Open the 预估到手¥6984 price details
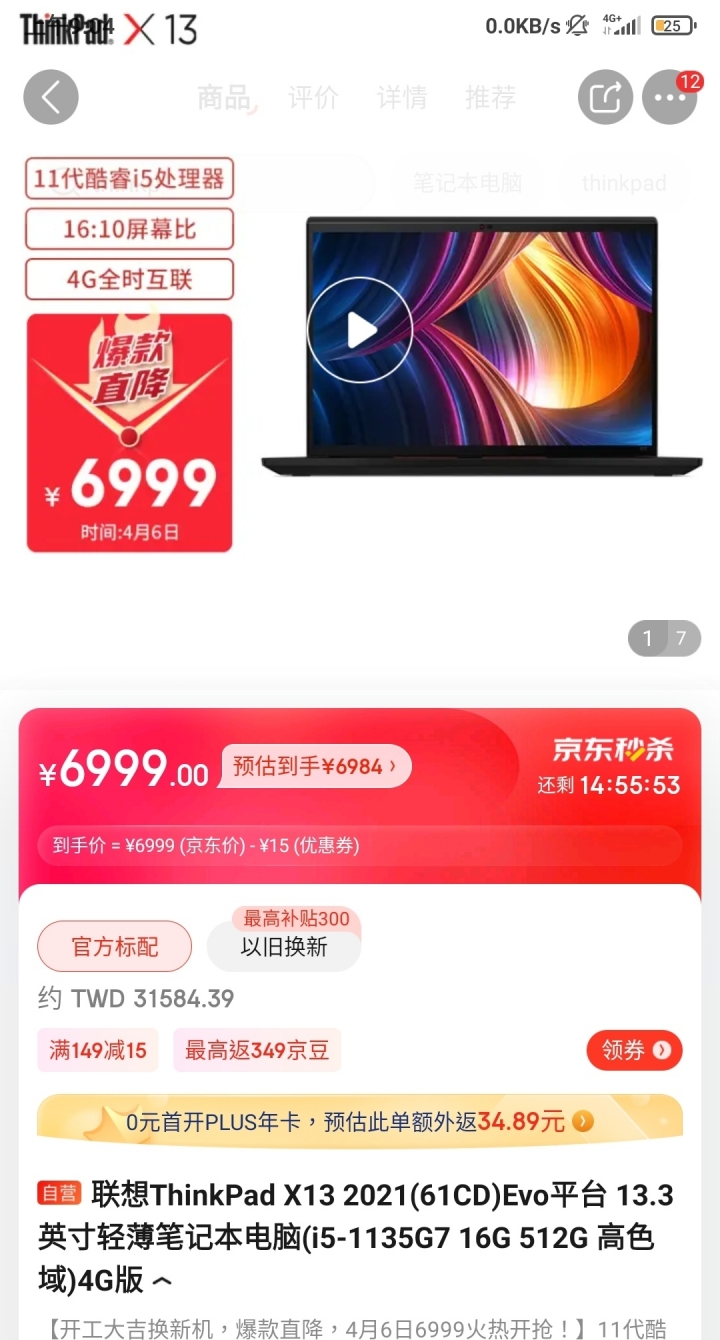720x1340 pixels. click(315, 766)
